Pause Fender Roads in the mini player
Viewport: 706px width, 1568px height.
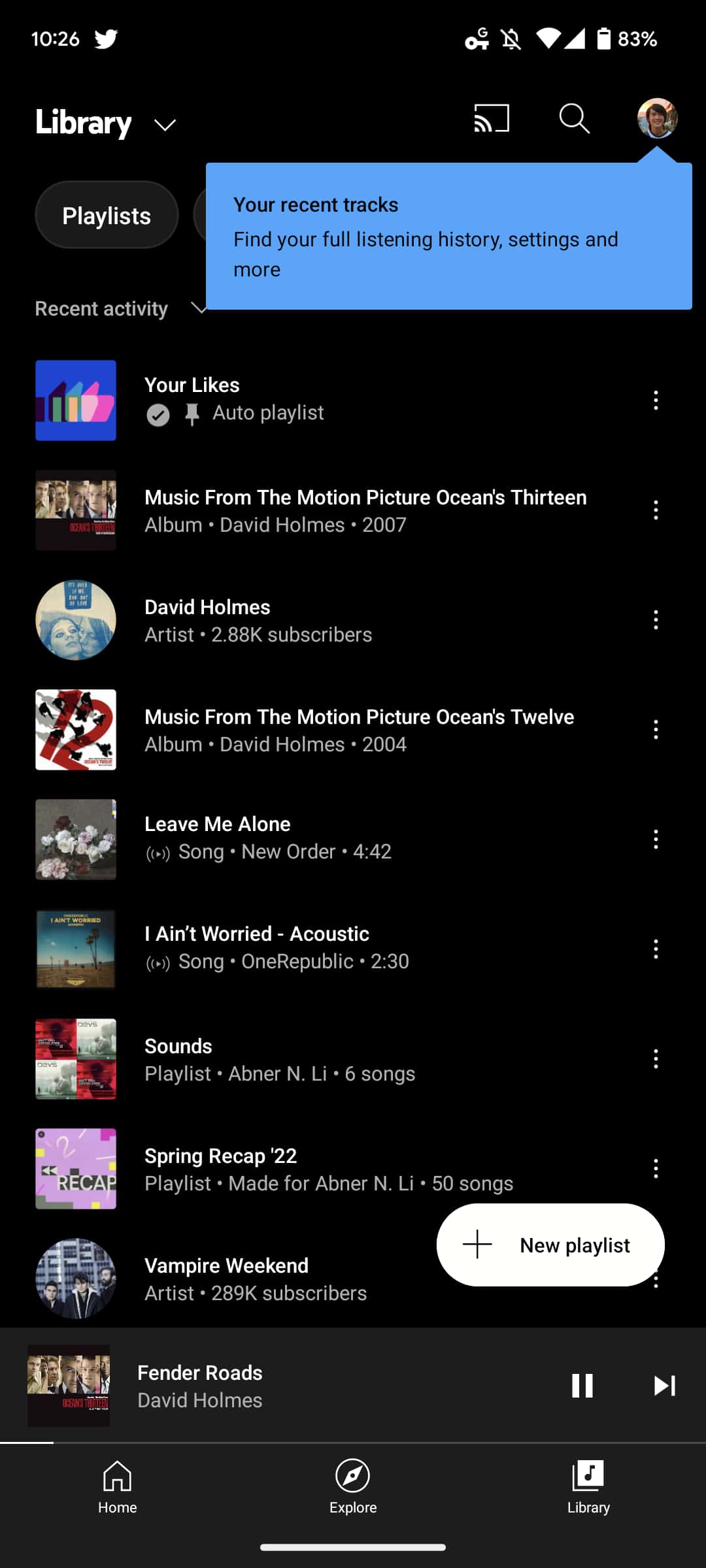coord(582,1385)
